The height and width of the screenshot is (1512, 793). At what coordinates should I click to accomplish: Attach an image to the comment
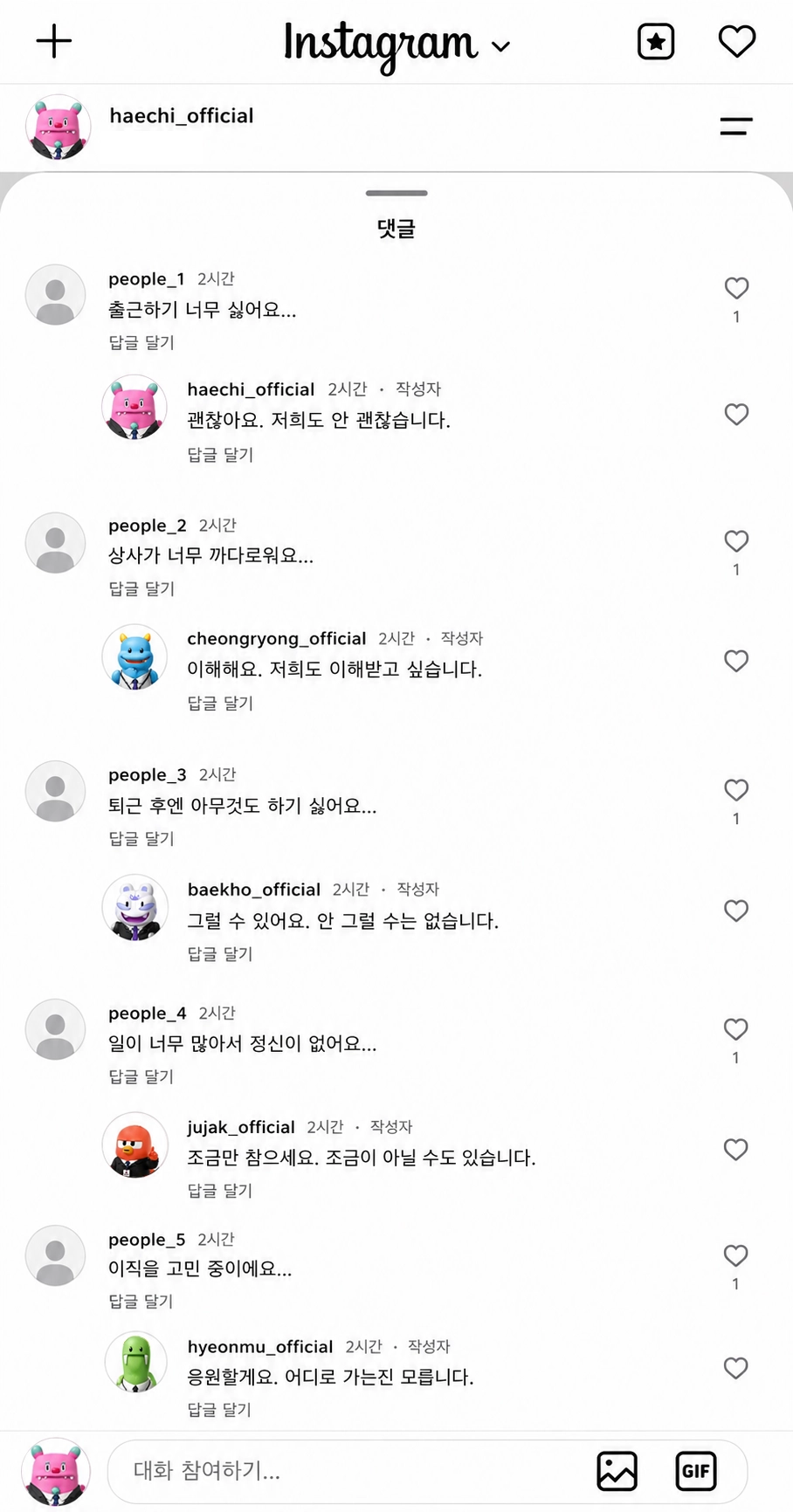click(x=617, y=1471)
